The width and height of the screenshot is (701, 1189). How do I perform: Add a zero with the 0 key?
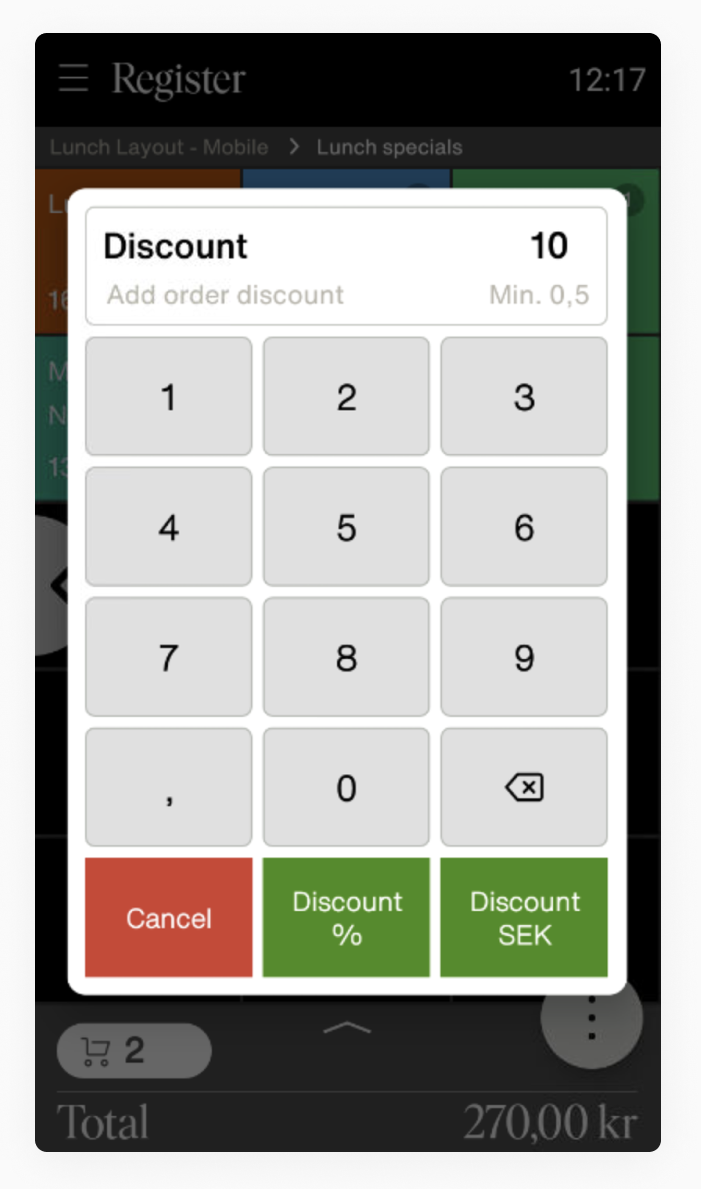click(346, 787)
